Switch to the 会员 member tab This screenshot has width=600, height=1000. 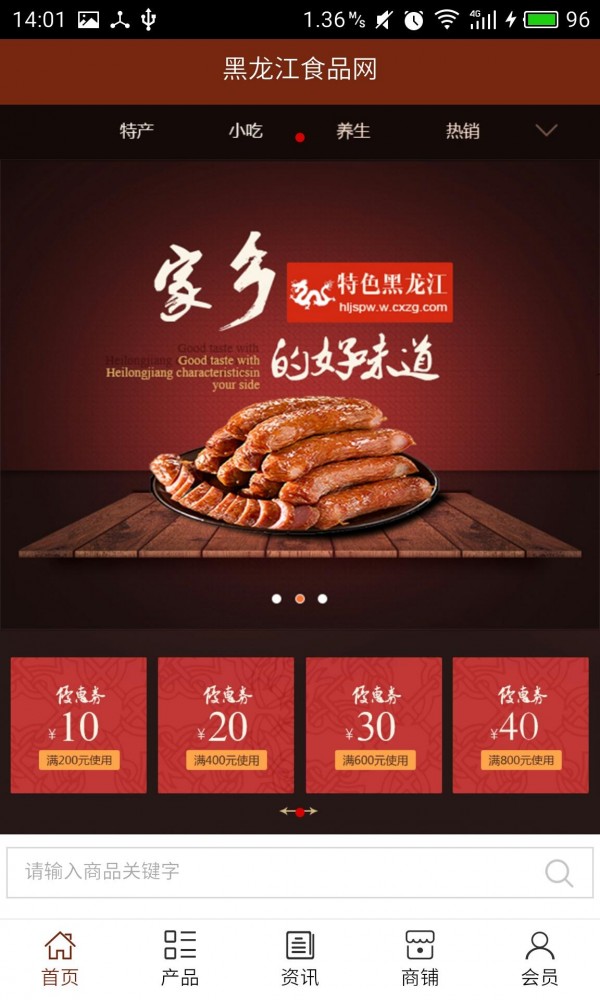click(x=540, y=957)
